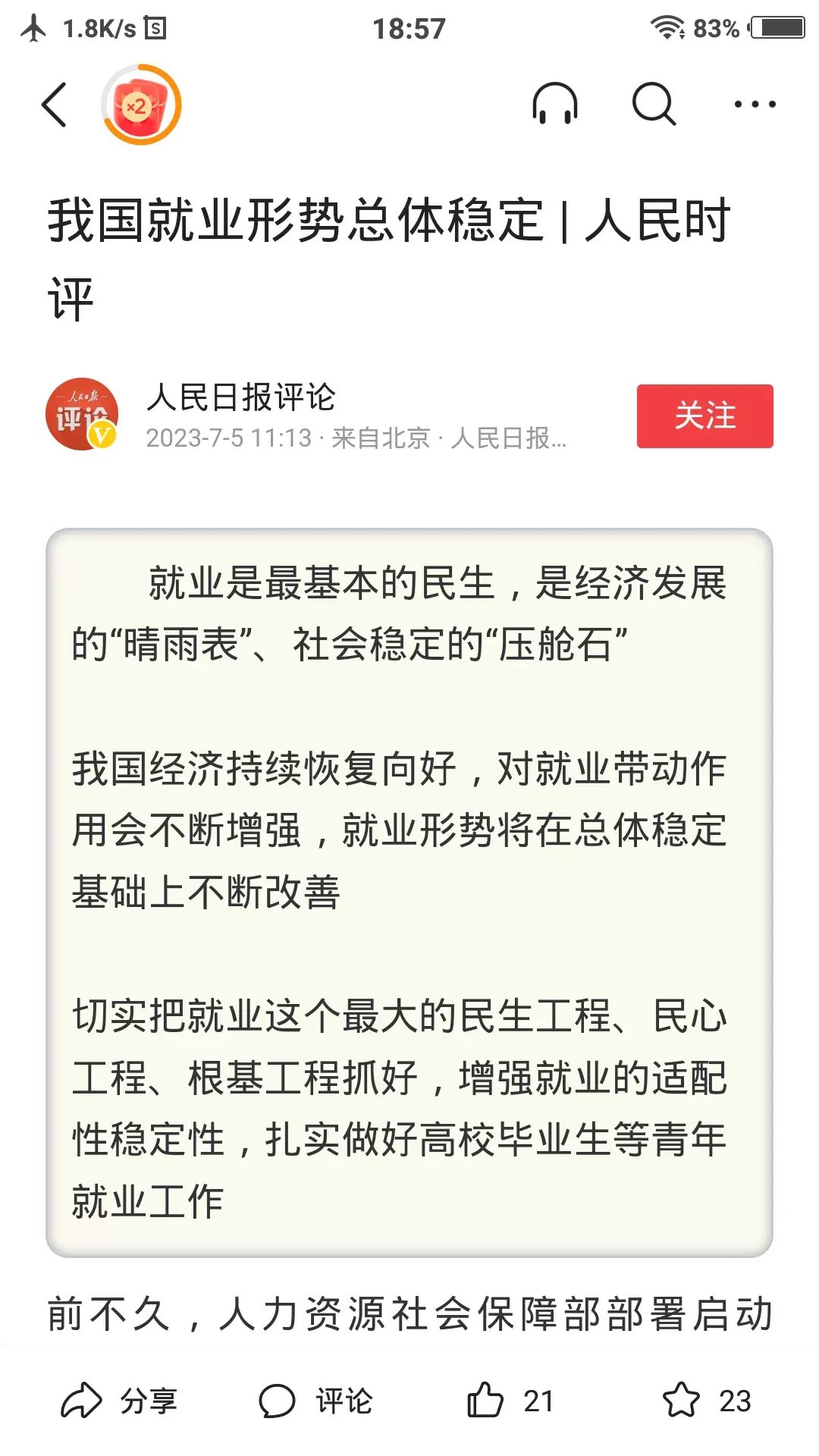Open the 人民日报评论 author avatar

(83, 414)
